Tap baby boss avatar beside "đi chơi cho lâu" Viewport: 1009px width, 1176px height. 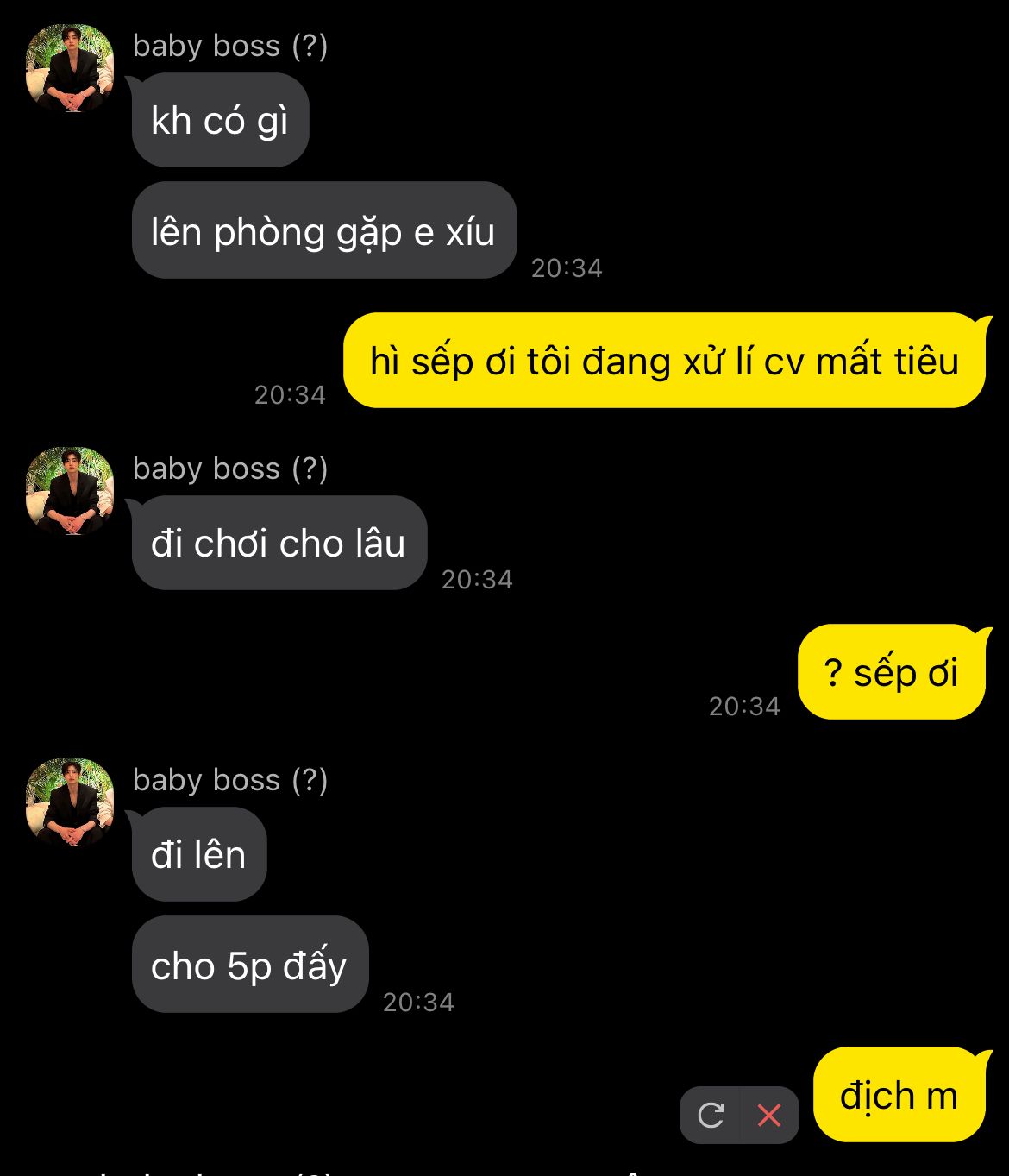click(x=70, y=492)
